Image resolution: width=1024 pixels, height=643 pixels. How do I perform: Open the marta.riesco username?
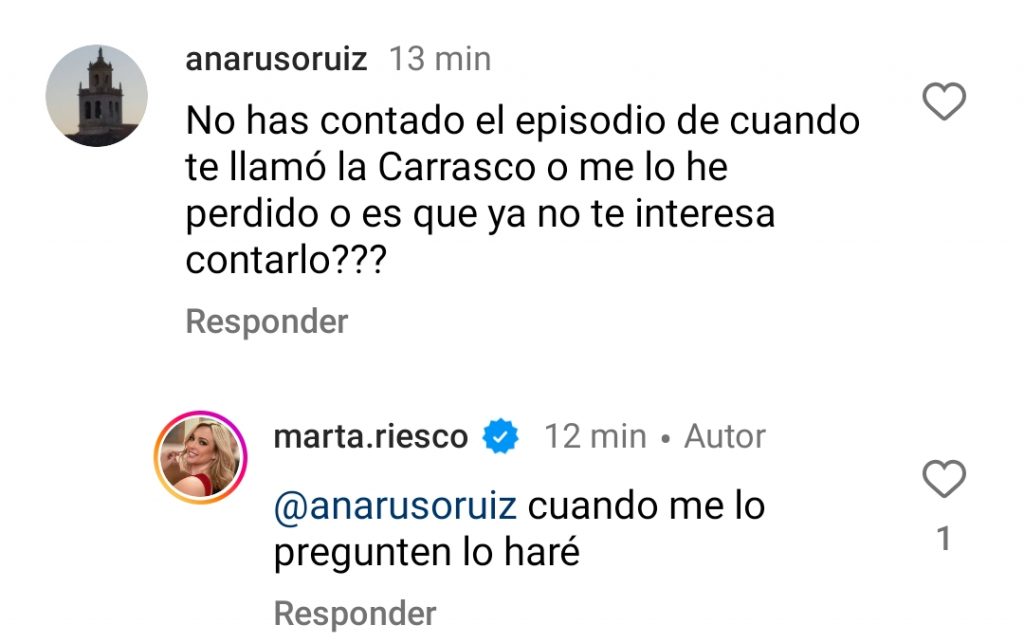pyautogui.click(x=371, y=436)
